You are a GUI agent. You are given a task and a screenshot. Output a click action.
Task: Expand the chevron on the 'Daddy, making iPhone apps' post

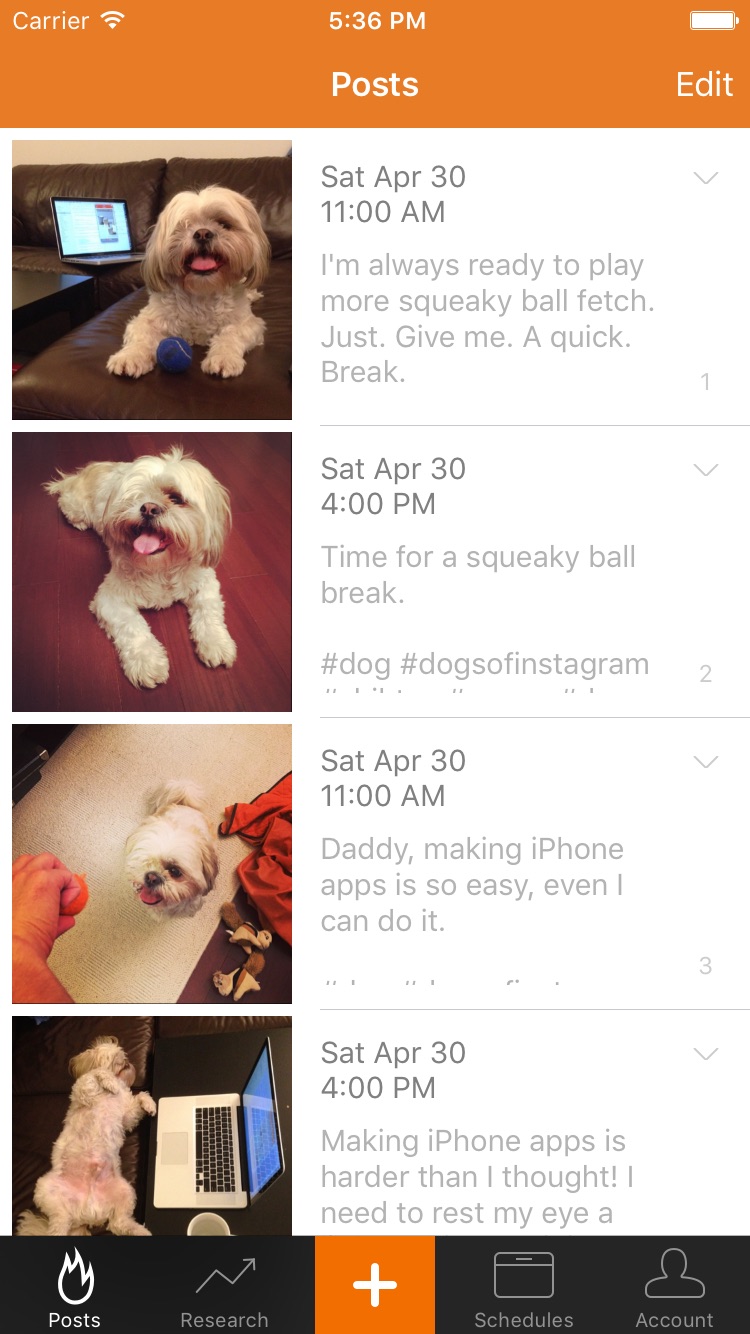pos(706,762)
